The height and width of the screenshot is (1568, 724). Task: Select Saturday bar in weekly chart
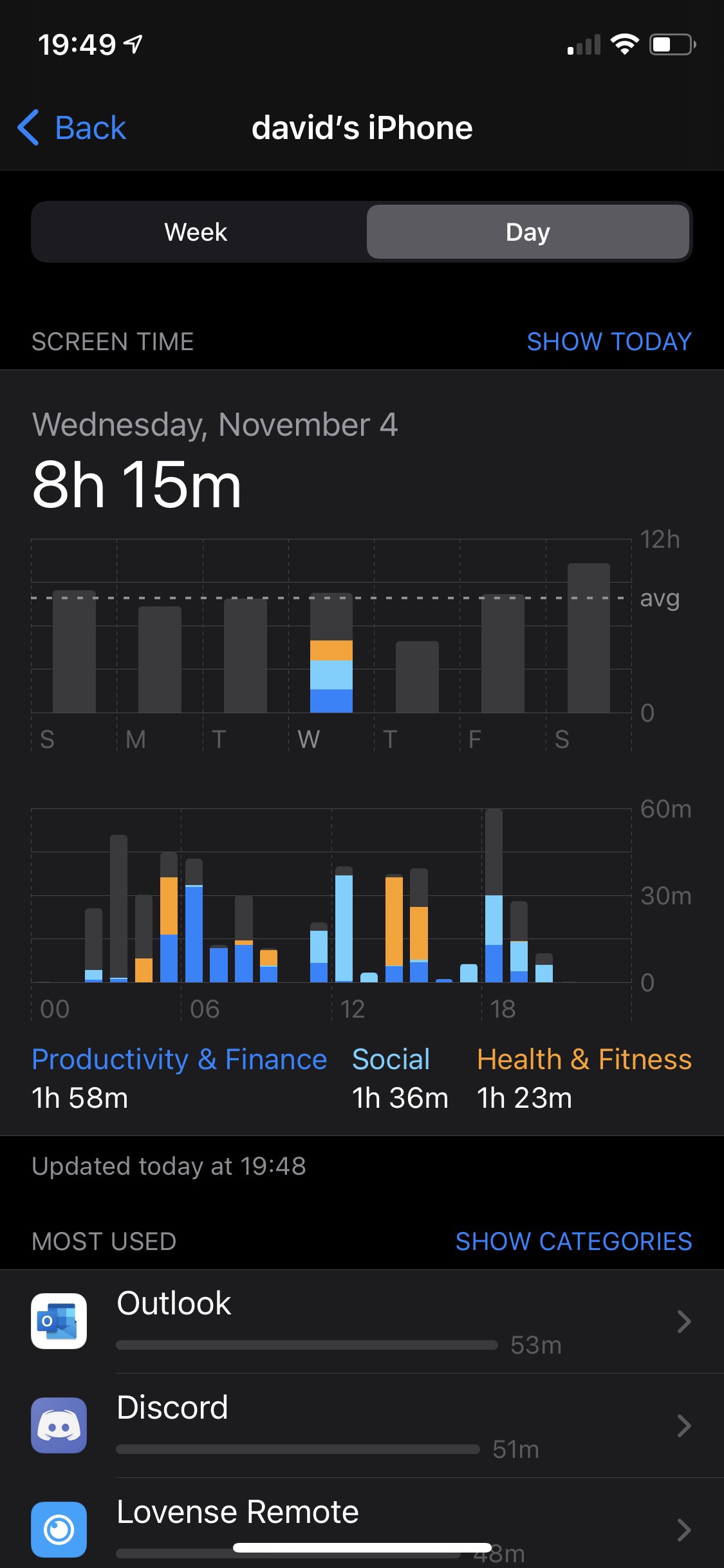click(x=588, y=638)
